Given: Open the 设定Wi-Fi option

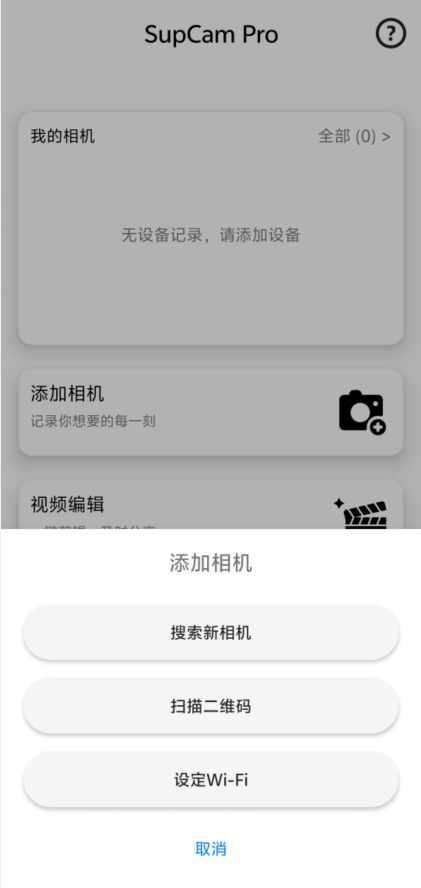Looking at the screenshot, I should 211,780.
